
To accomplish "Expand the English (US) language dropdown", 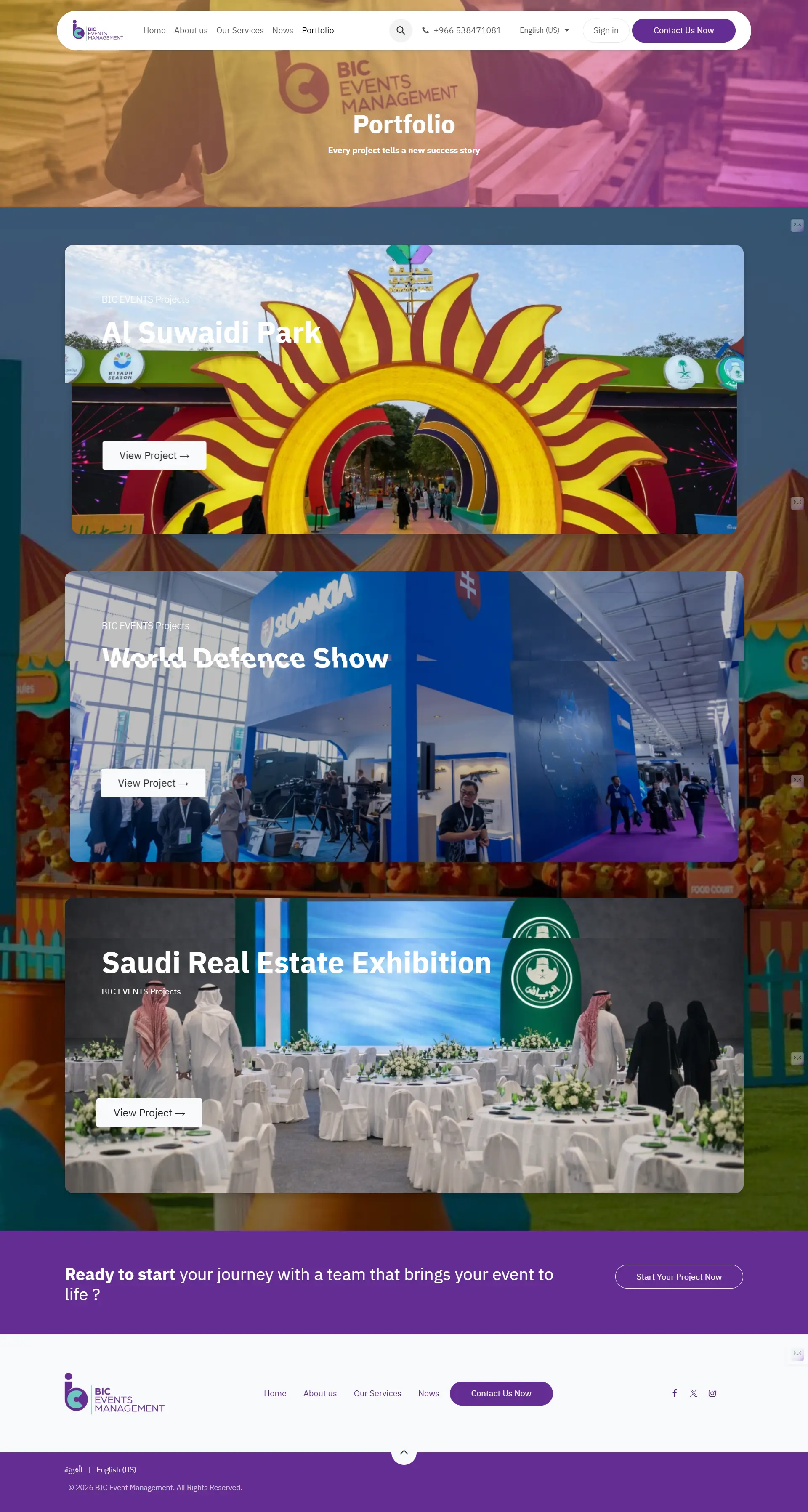I will coord(544,31).
